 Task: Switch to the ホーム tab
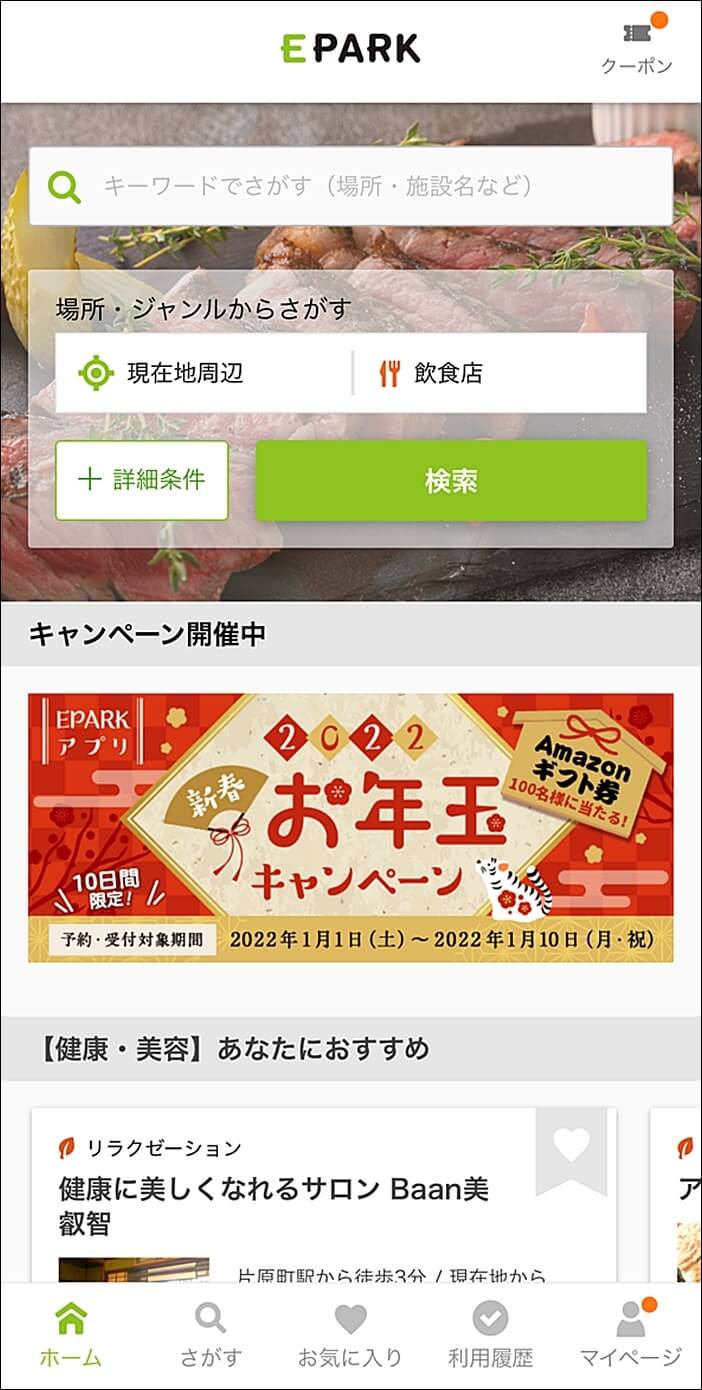click(70, 1335)
